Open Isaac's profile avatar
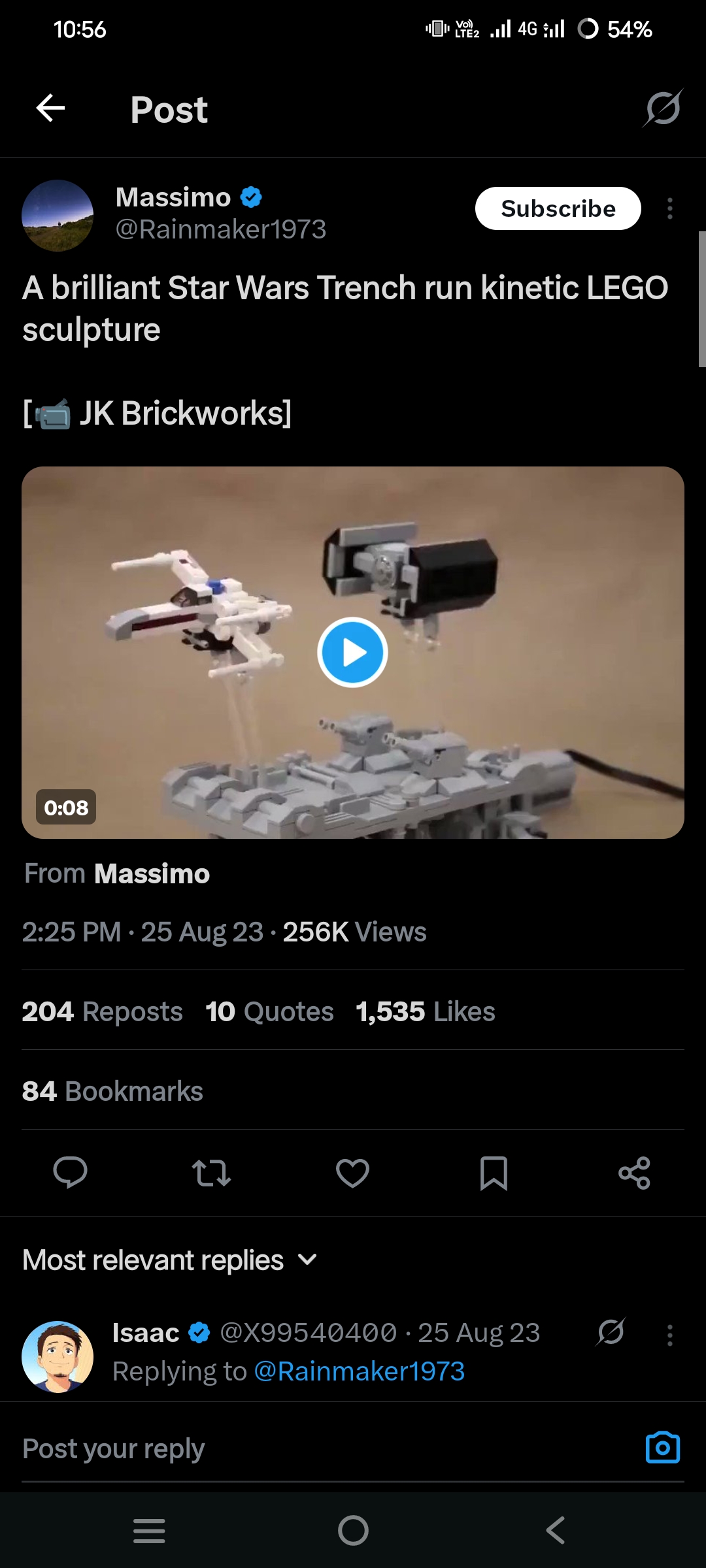 click(x=58, y=1356)
